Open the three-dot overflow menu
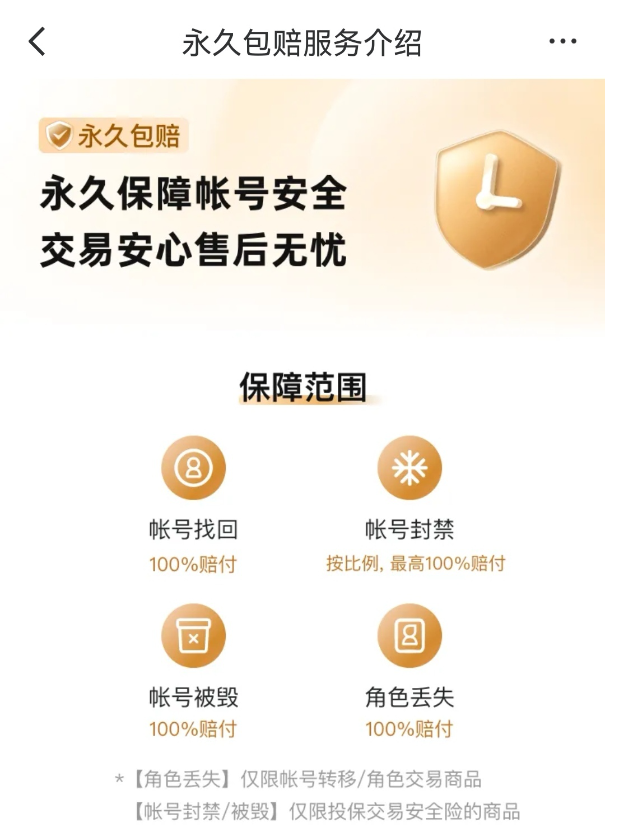 tap(563, 41)
